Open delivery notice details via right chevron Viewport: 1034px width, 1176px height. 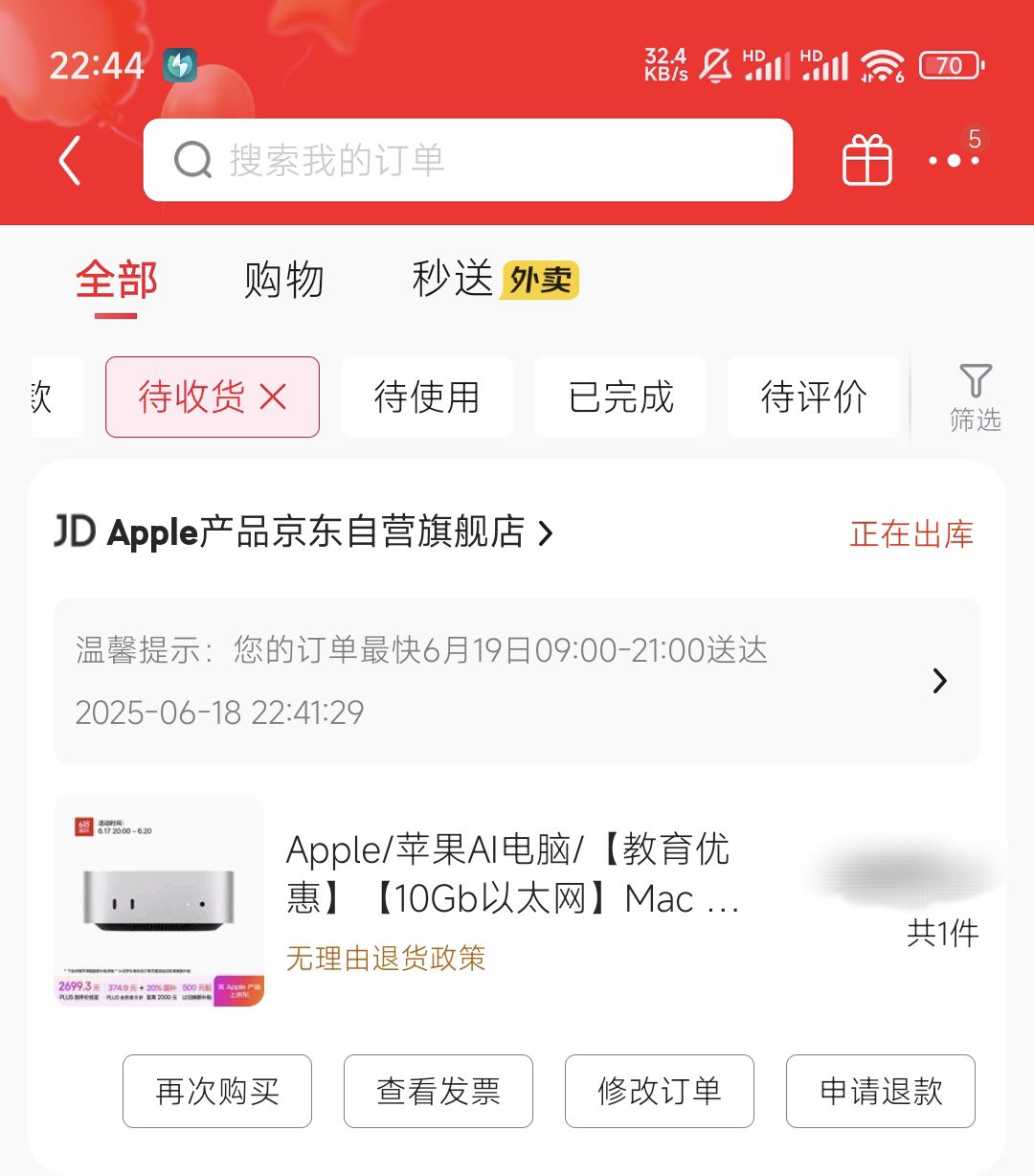pos(939,681)
